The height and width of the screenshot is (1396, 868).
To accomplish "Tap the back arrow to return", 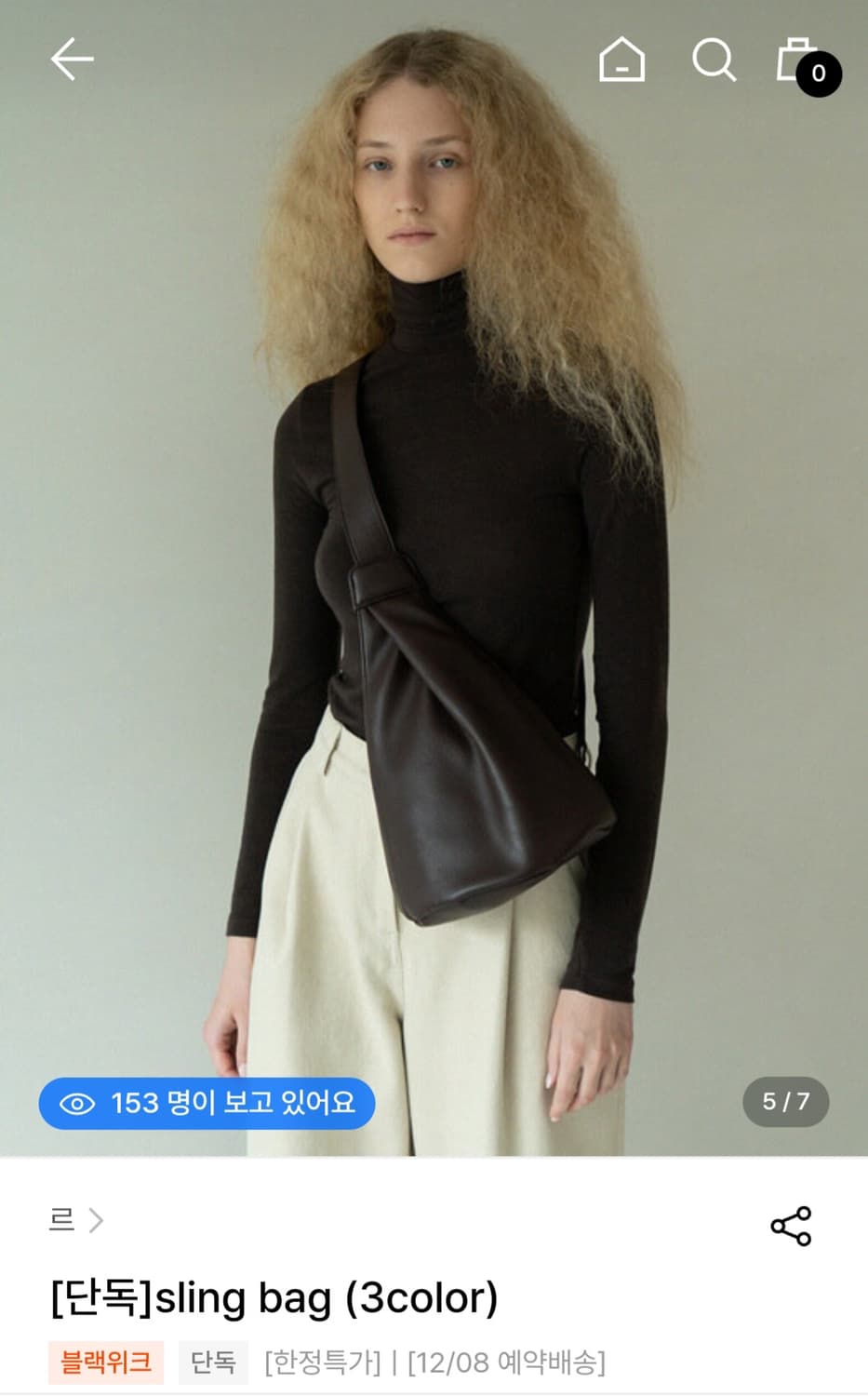I will [73, 60].
